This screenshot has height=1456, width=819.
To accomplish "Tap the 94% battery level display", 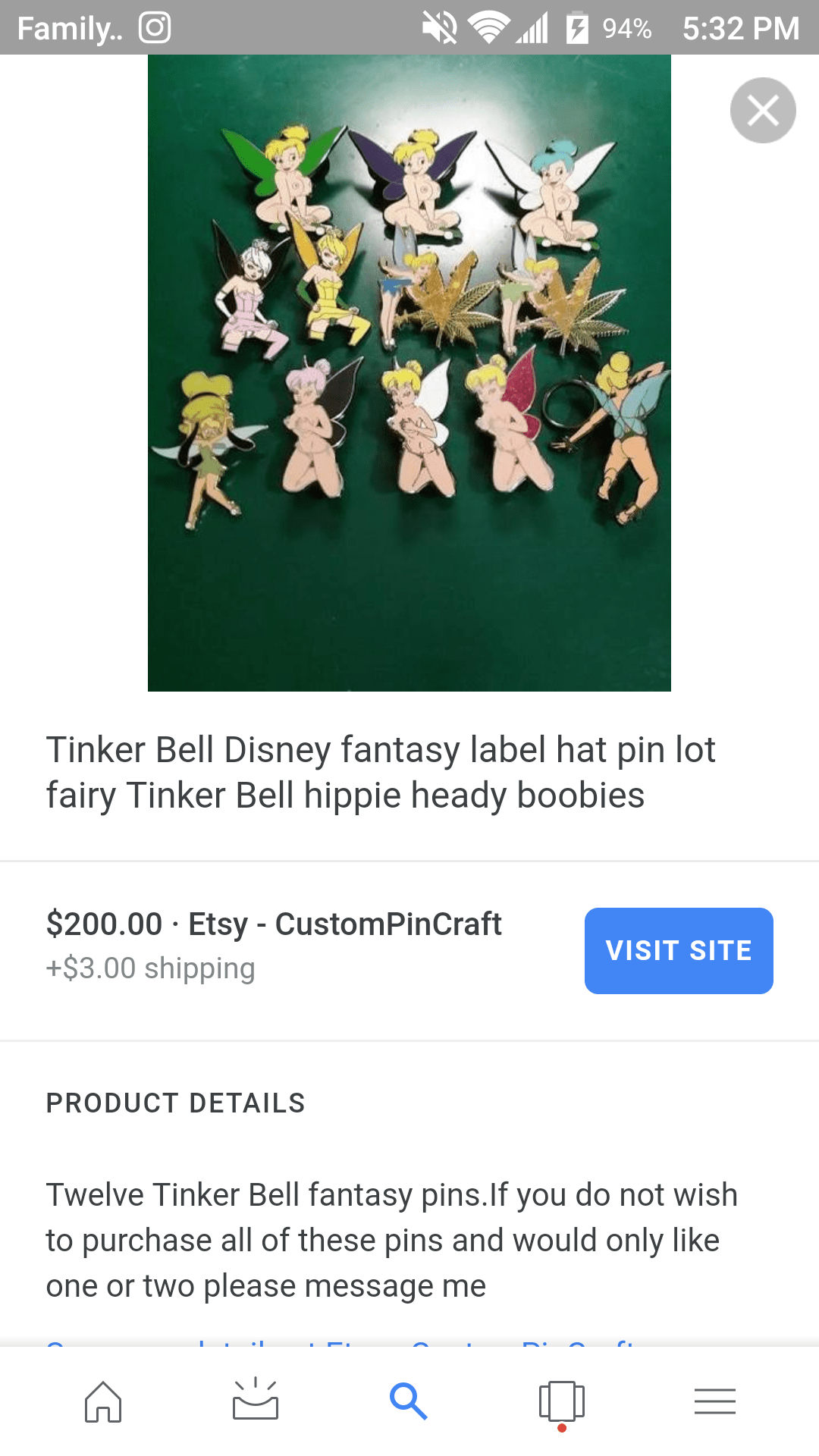I will pos(626,27).
